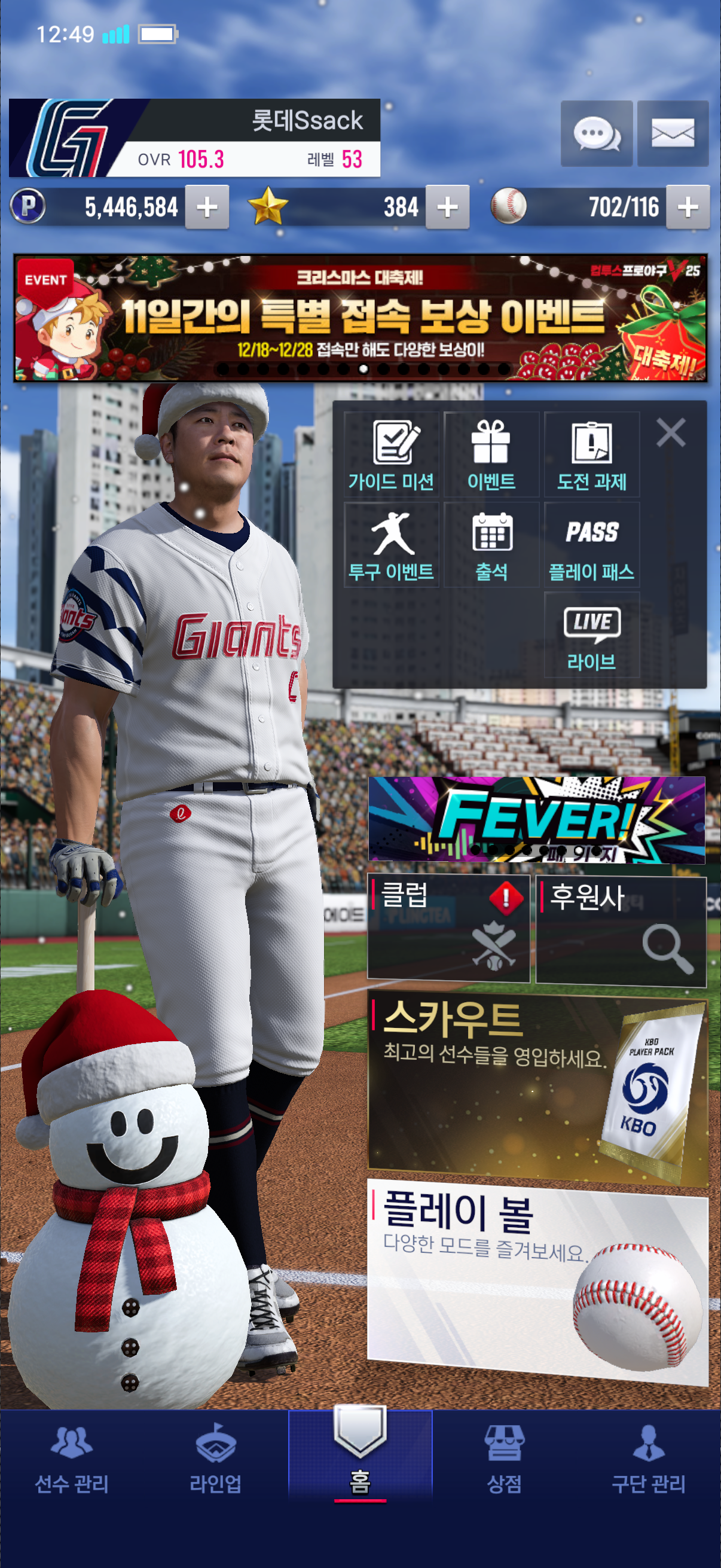The image size is (721, 1568).
Task: Open 라이브 menu
Action: [591, 635]
